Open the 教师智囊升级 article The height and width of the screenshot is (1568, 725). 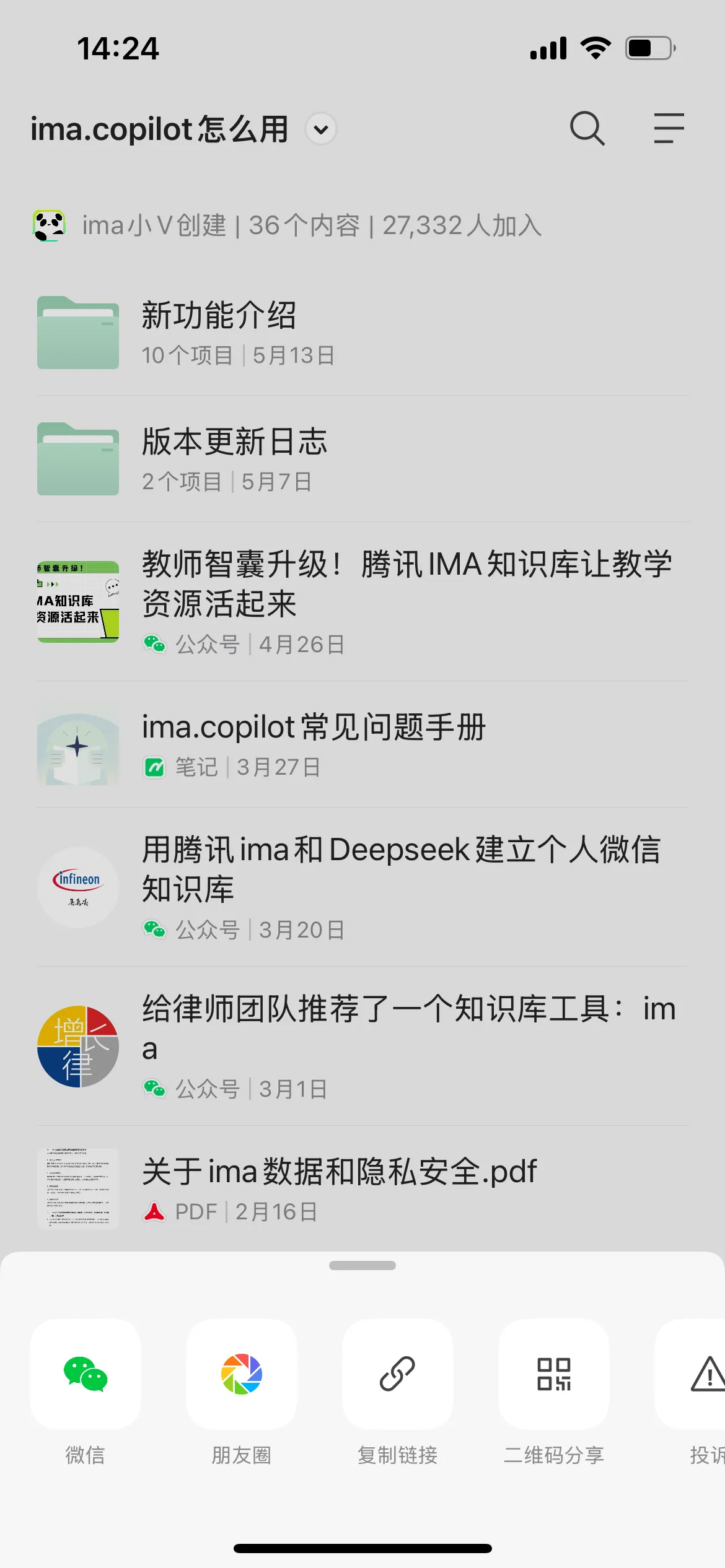pos(362,601)
